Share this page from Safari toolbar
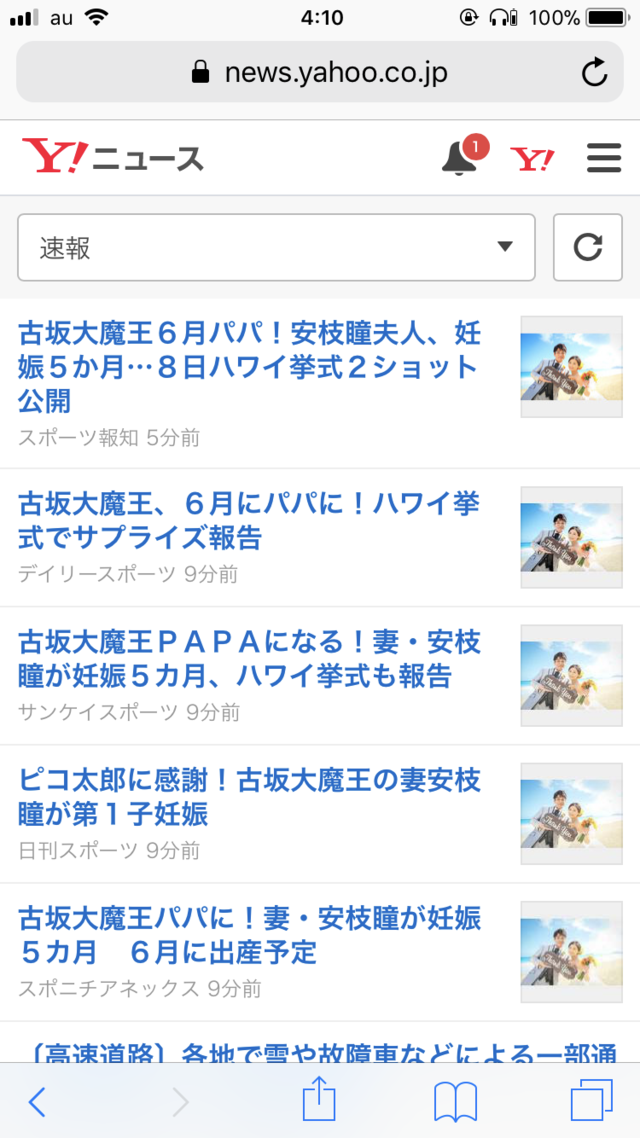The width and height of the screenshot is (640, 1138). click(319, 1099)
